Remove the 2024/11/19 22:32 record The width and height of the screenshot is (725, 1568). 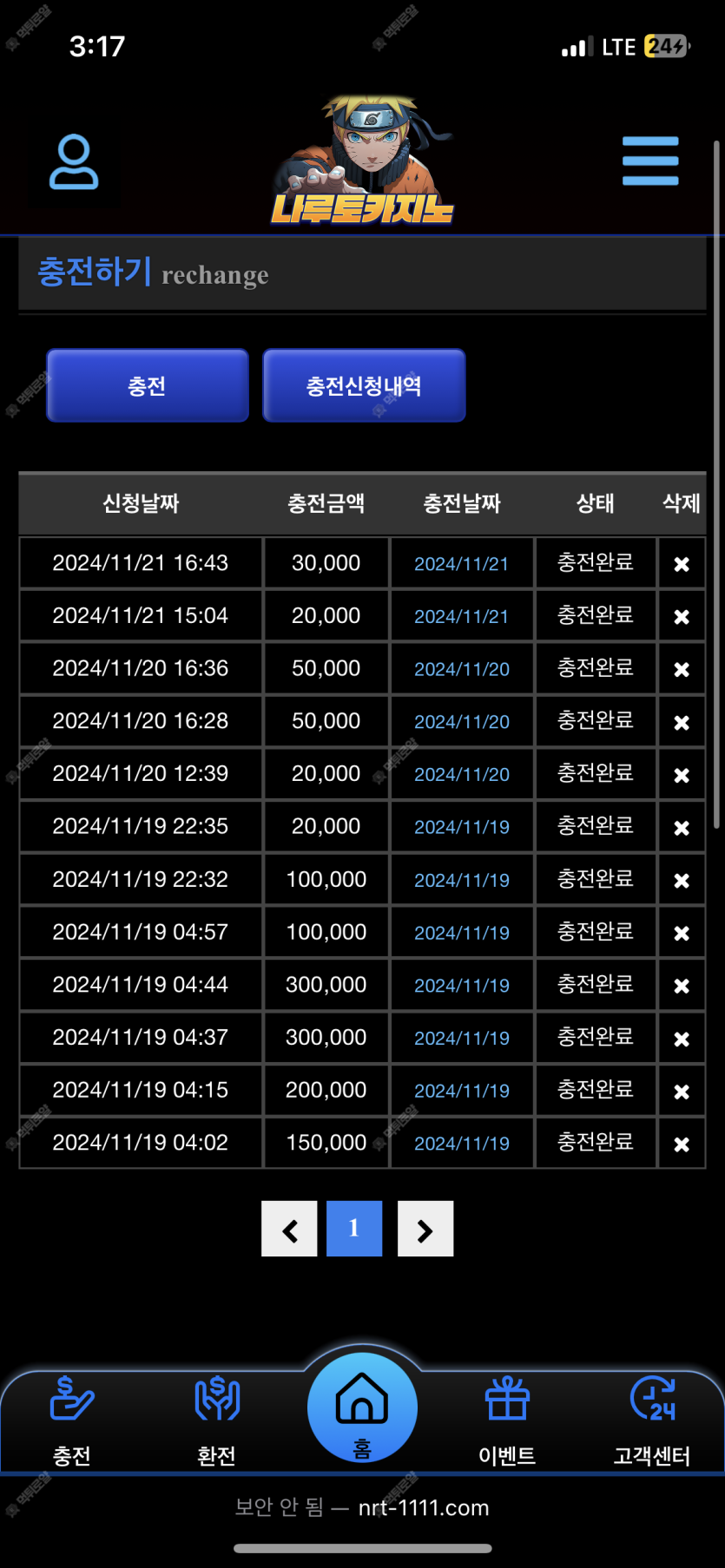pyautogui.click(x=682, y=880)
